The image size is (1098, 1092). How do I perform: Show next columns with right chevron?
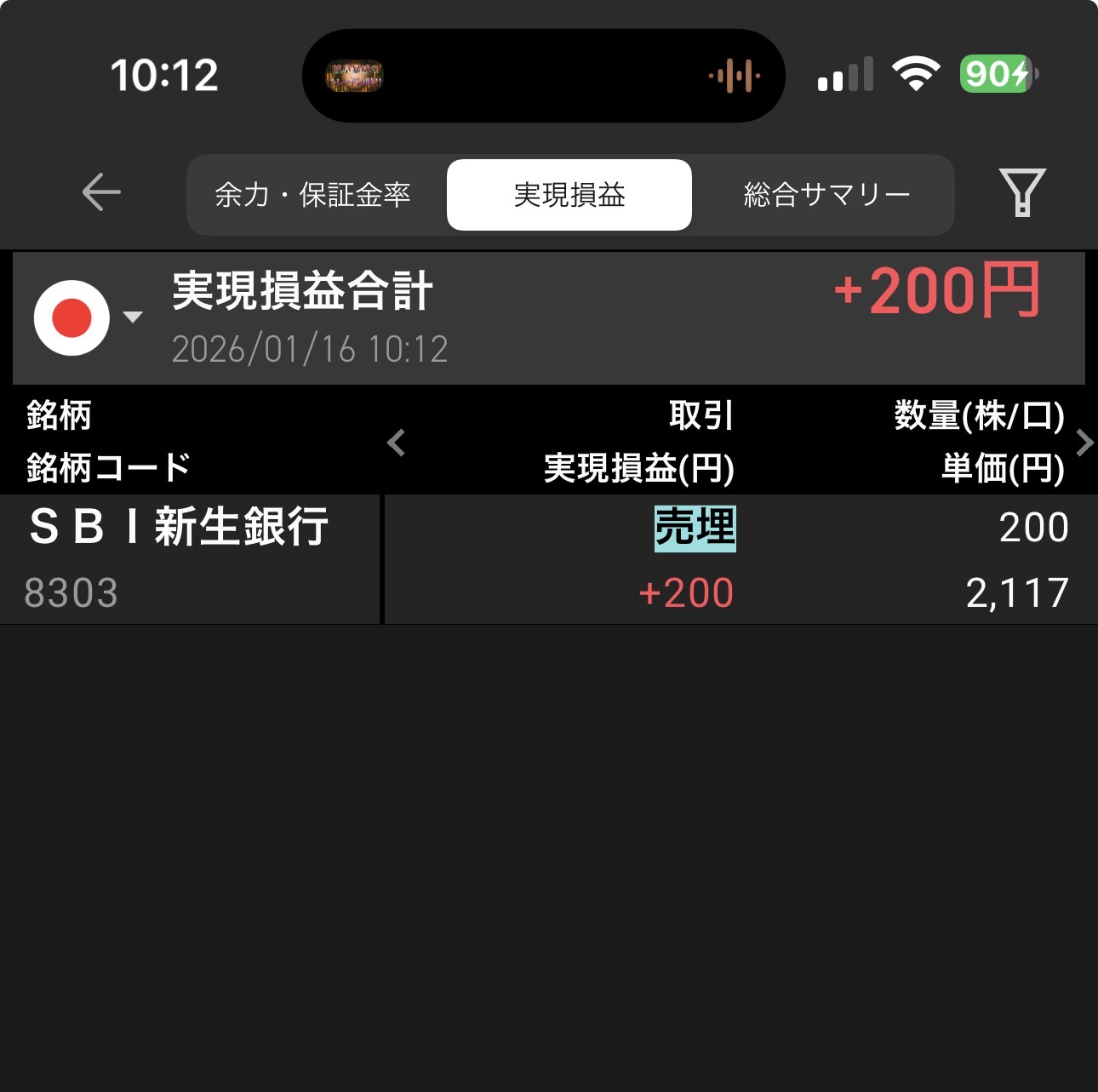tap(1084, 443)
